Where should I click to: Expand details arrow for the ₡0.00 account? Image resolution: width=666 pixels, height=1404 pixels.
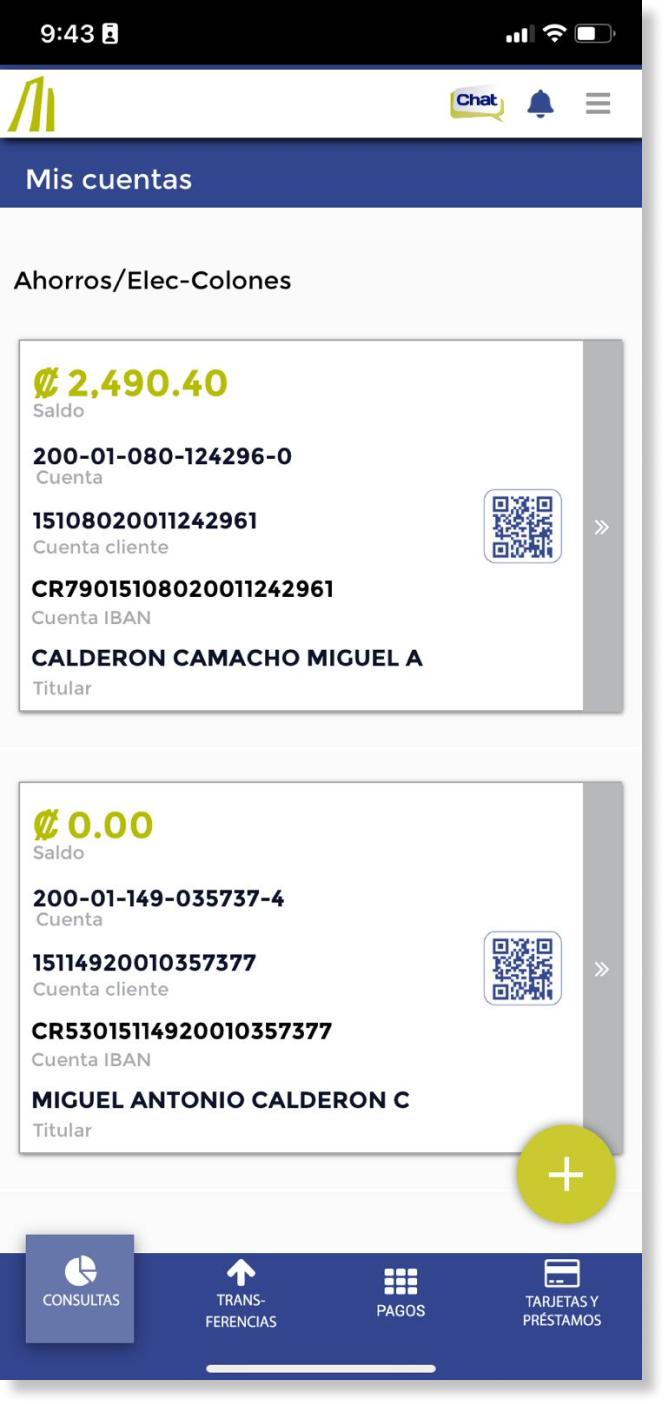click(602, 969)
